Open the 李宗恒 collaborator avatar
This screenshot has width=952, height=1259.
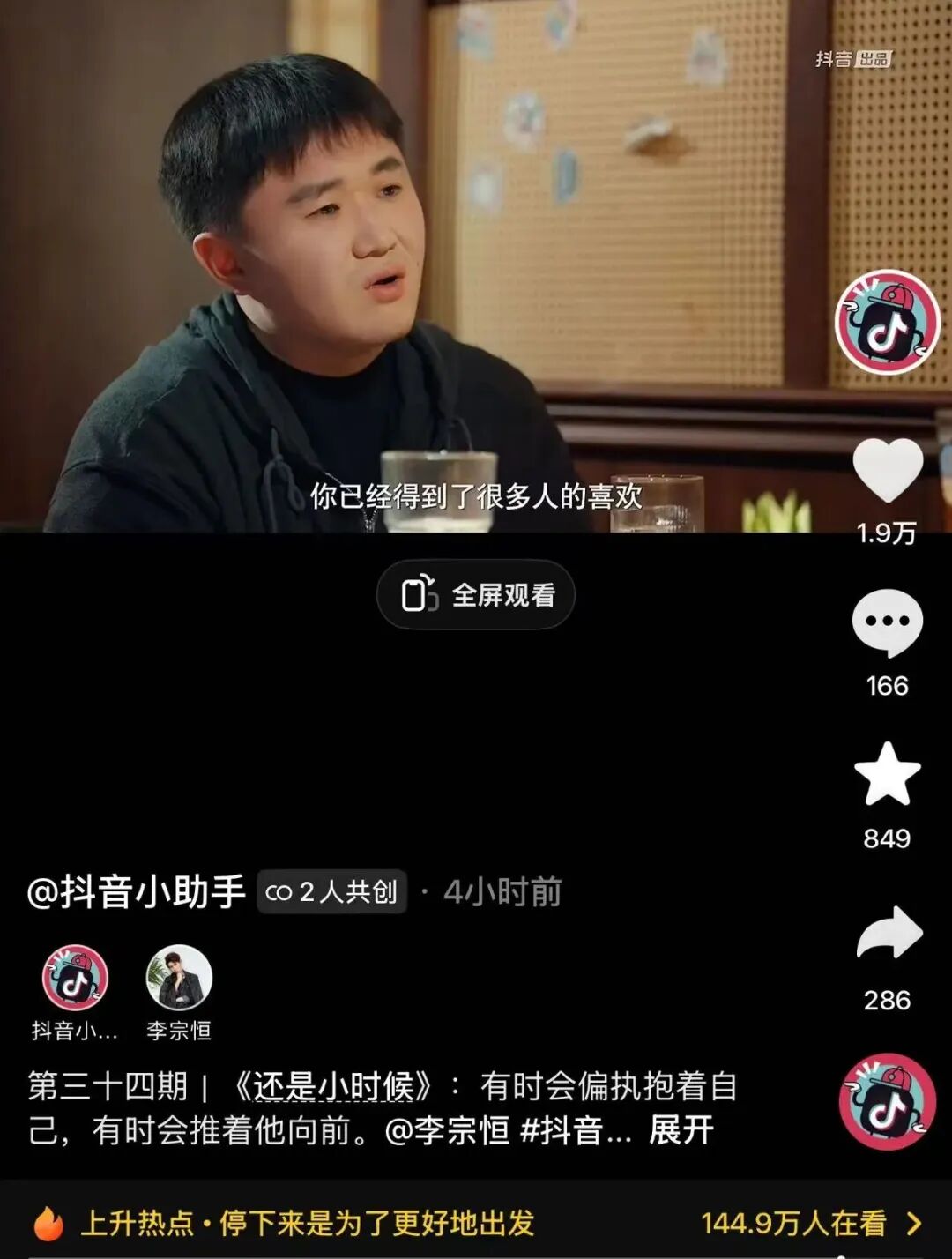click(181, 976)
